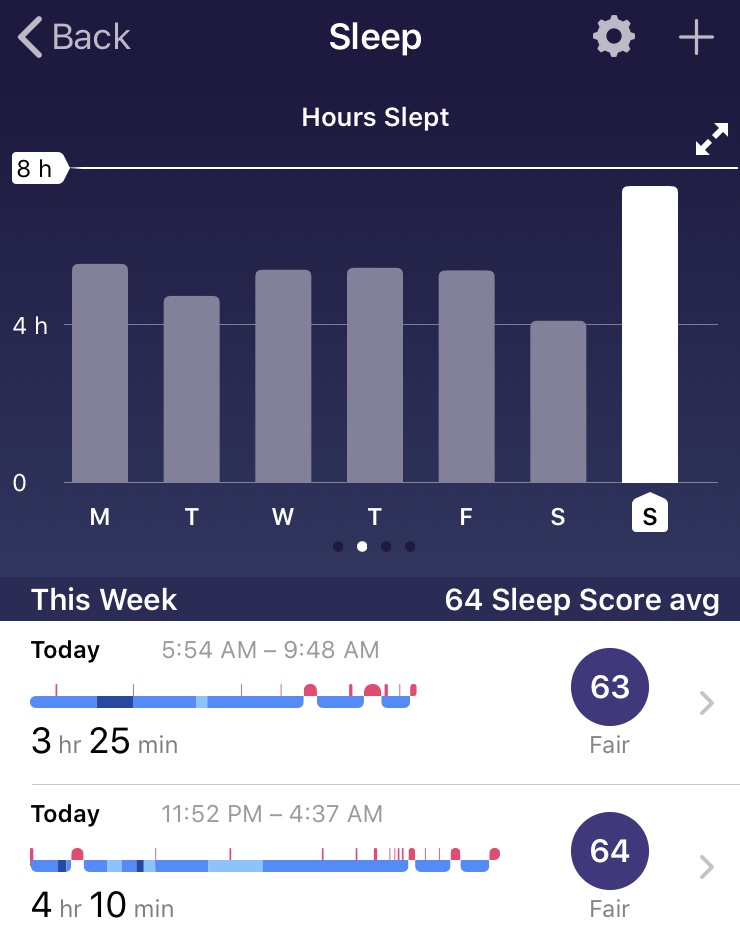Select Friday's bar in the chart

pos(466,376)
